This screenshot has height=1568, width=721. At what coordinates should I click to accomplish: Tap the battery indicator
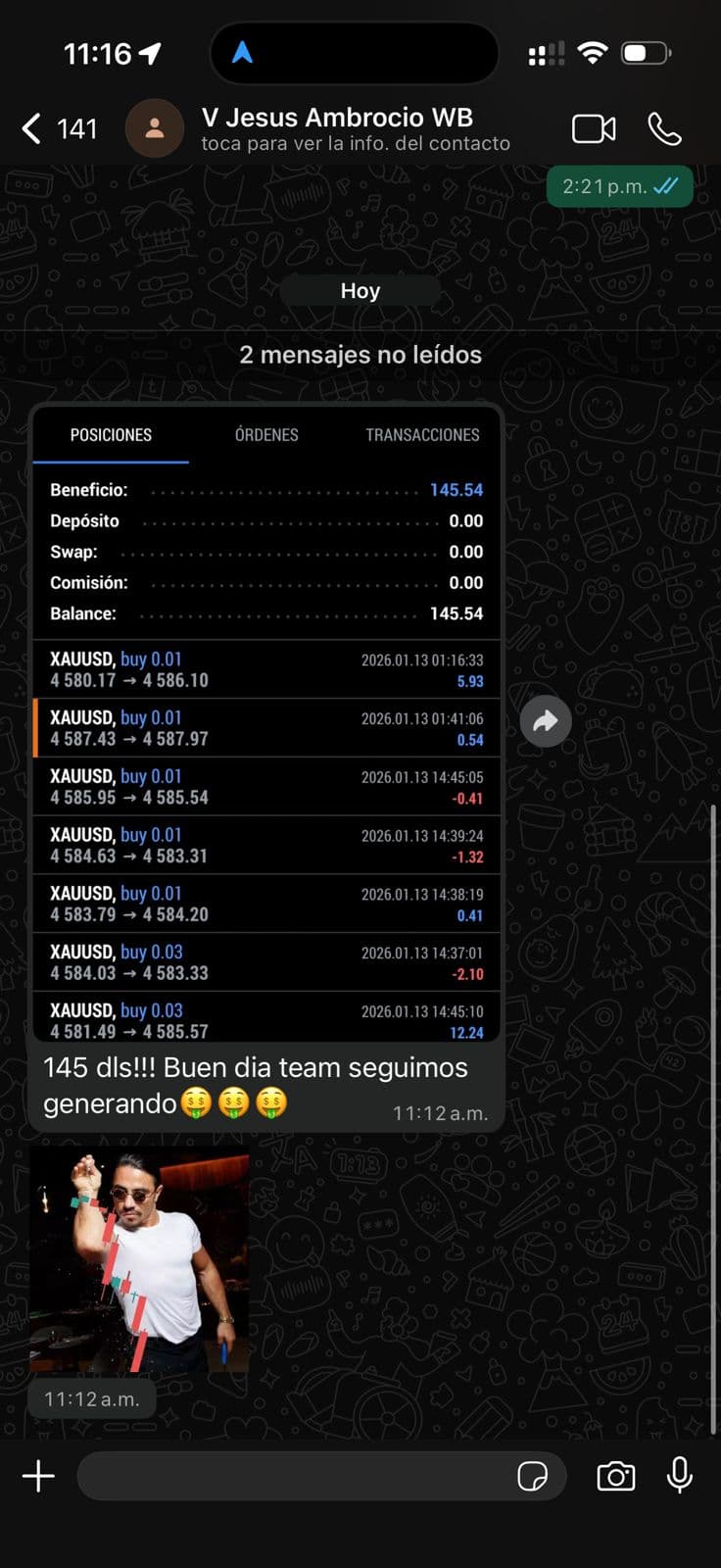[647, 54]
